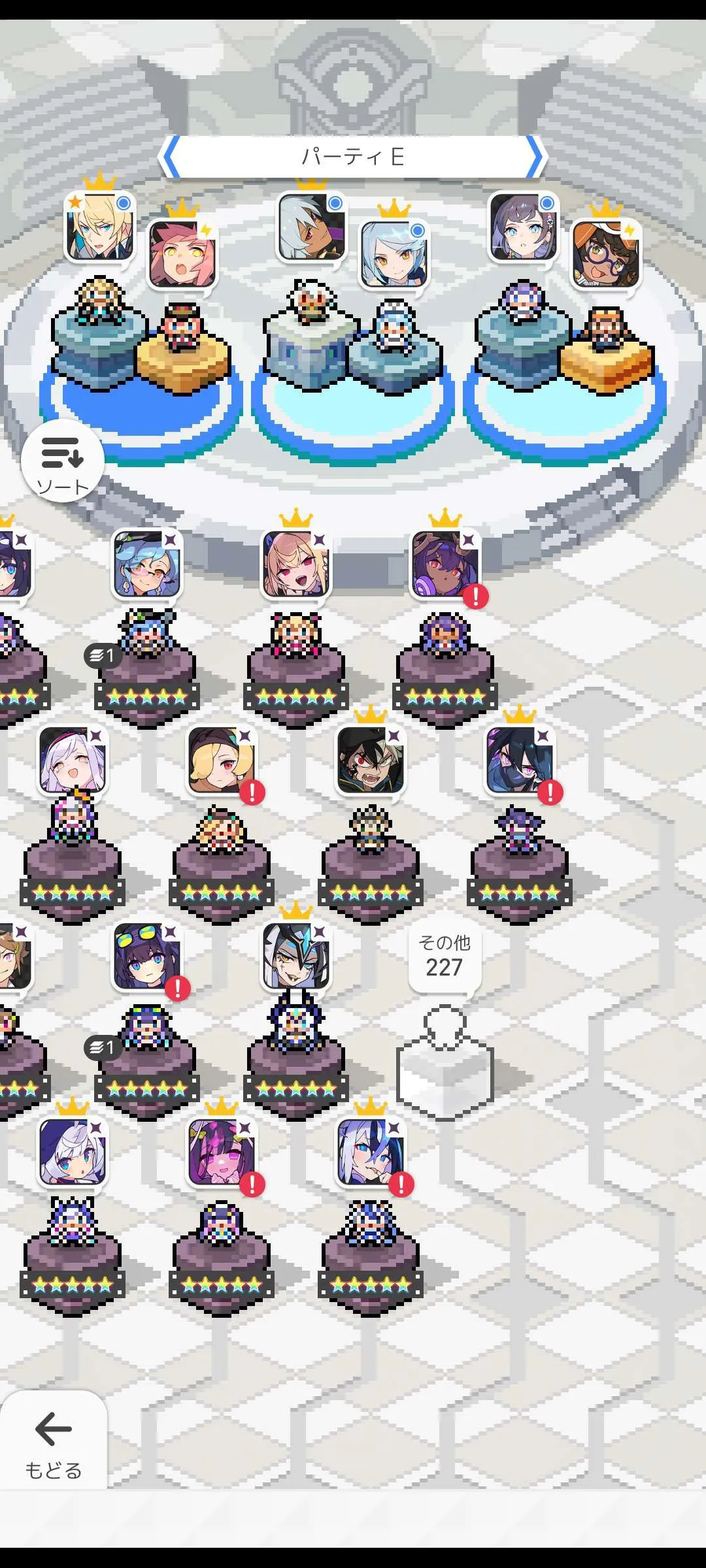
Task: Select the orange-hat party member with glasses
Action: pyautogui.click(x=605, y=255)
